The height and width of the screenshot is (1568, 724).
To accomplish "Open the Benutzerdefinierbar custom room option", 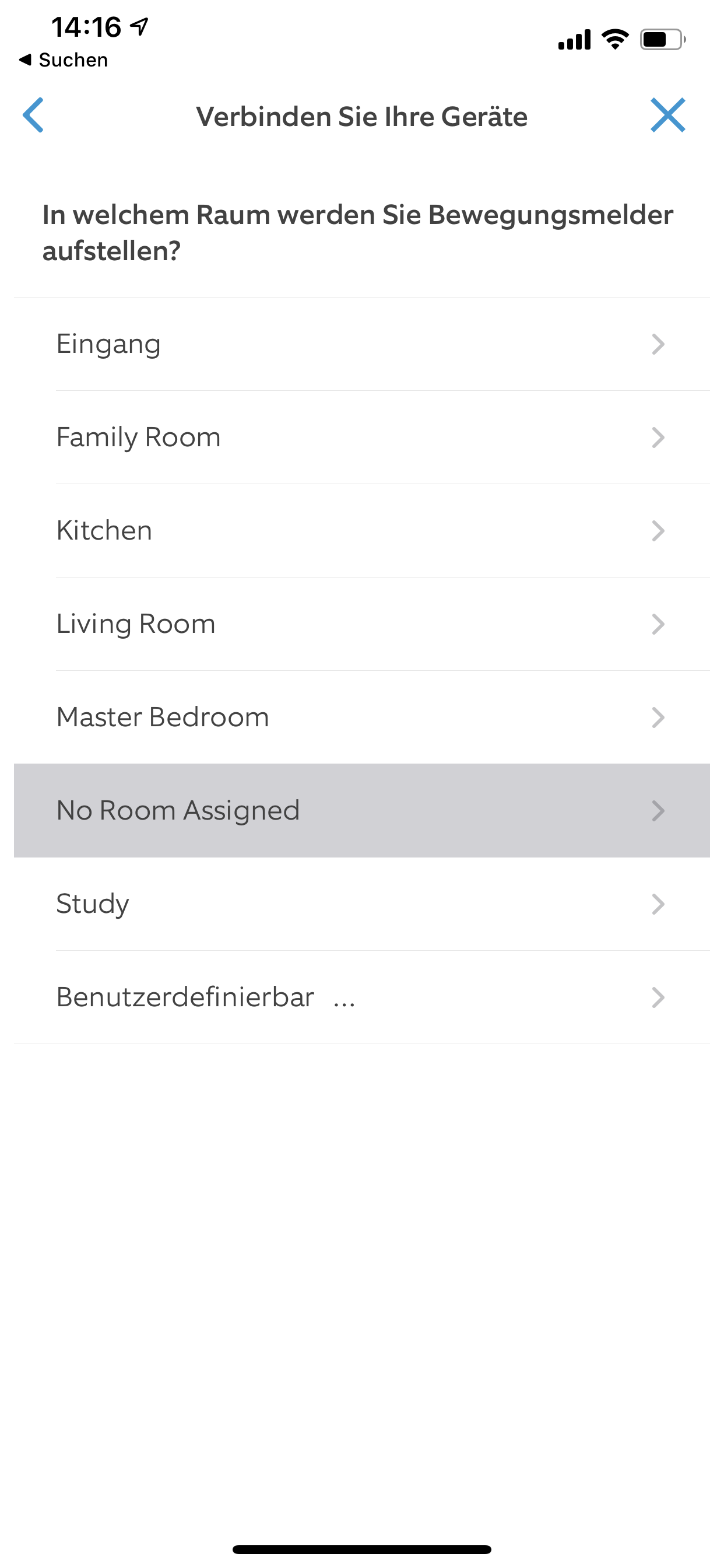I will [361, 997].
